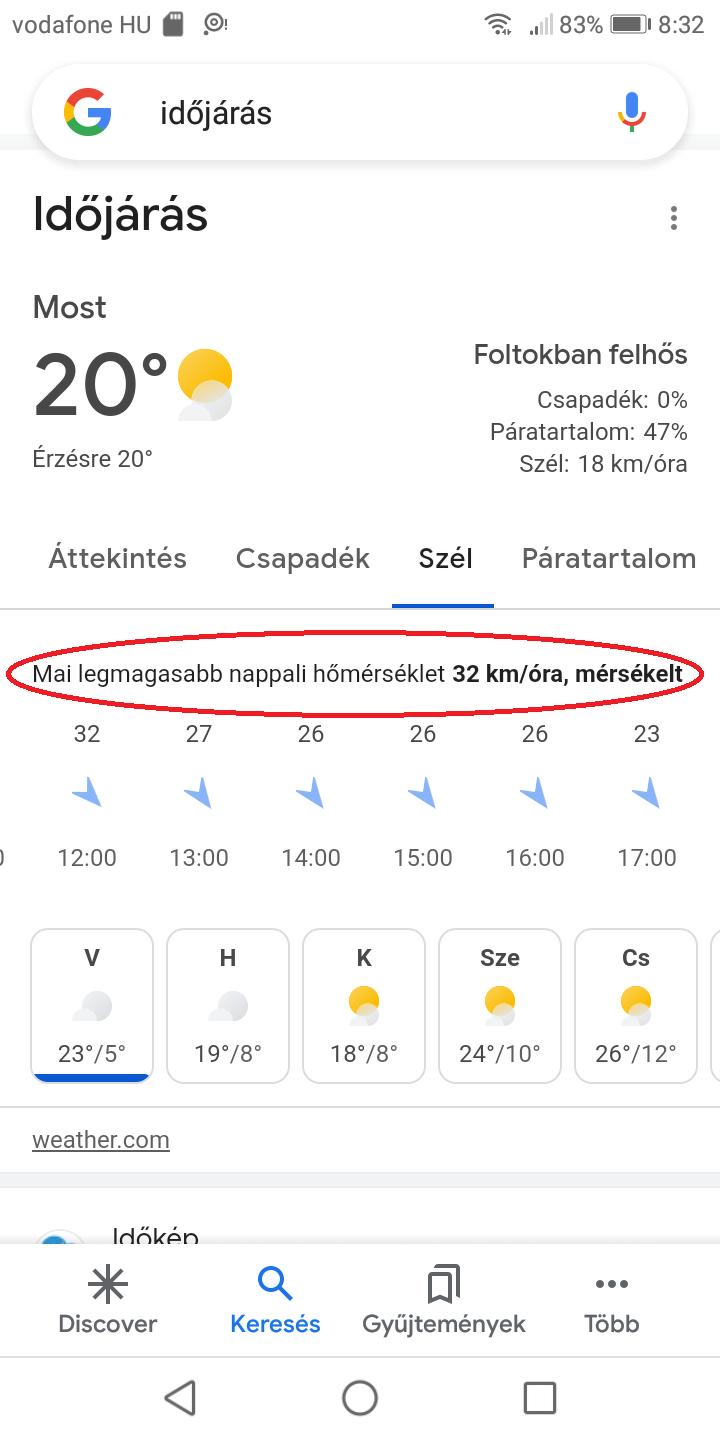
Task: Open the Keresés navigation item
Action: (x=275, y=1300)
